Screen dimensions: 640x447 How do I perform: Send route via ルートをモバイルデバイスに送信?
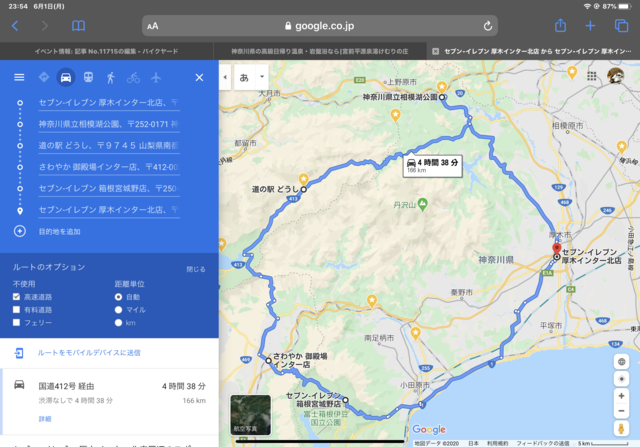88,353
